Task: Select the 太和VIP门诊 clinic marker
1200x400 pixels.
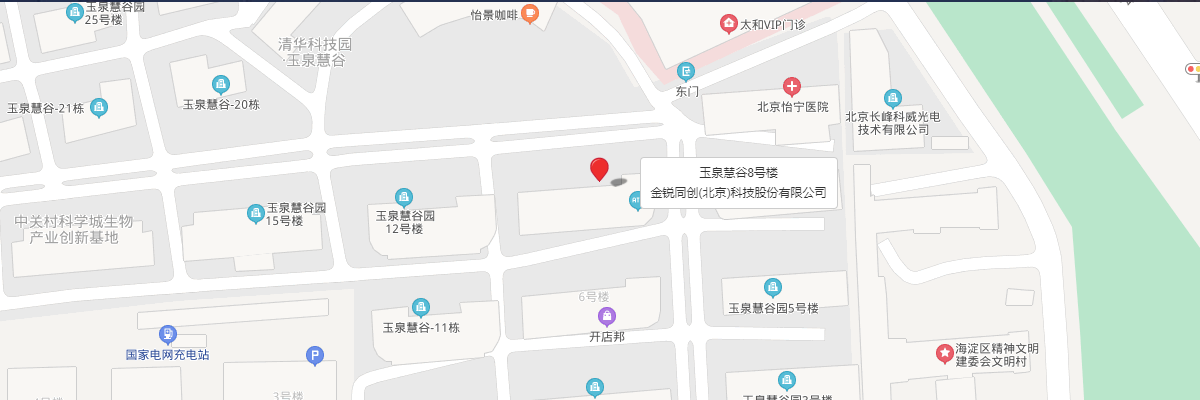Action: (x=729, y=23)
